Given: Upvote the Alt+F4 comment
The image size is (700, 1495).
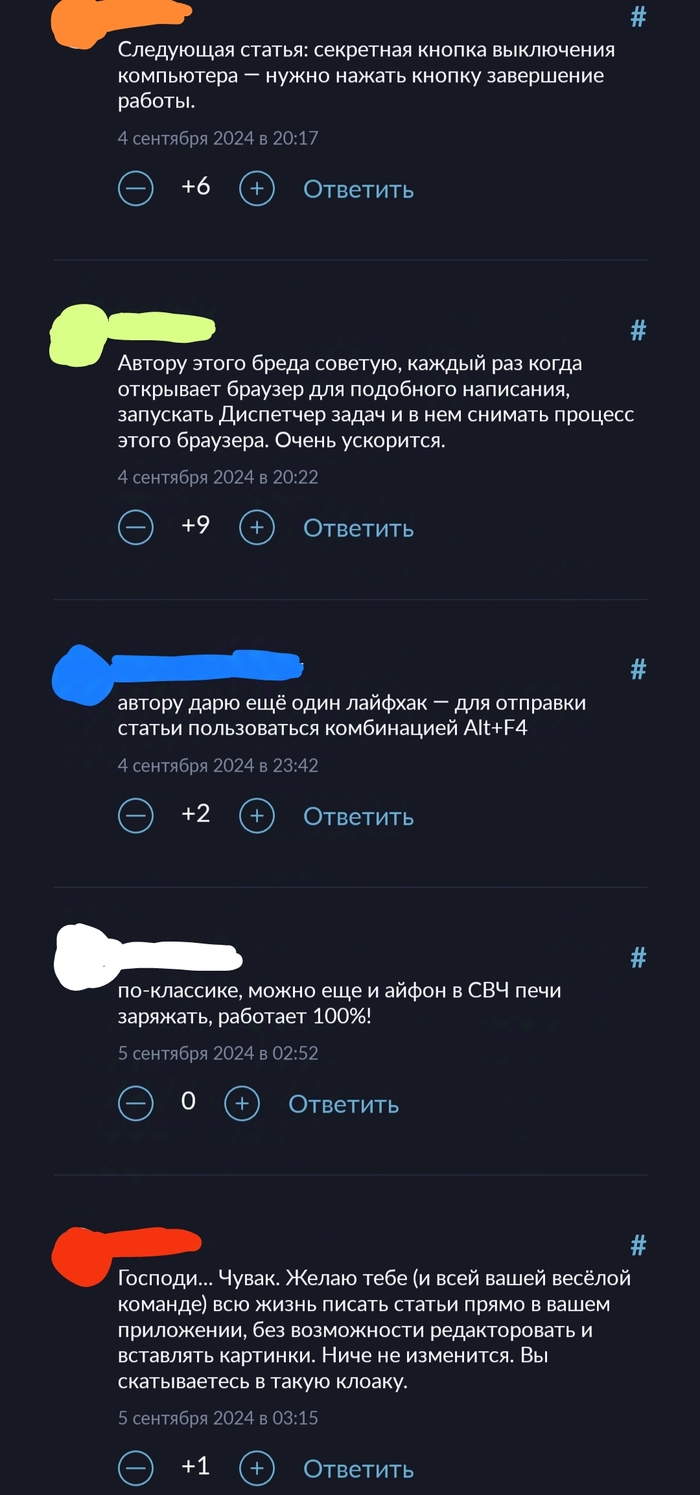Looking at the screenshot, I should pyautogui.click(x=257, y=816).
